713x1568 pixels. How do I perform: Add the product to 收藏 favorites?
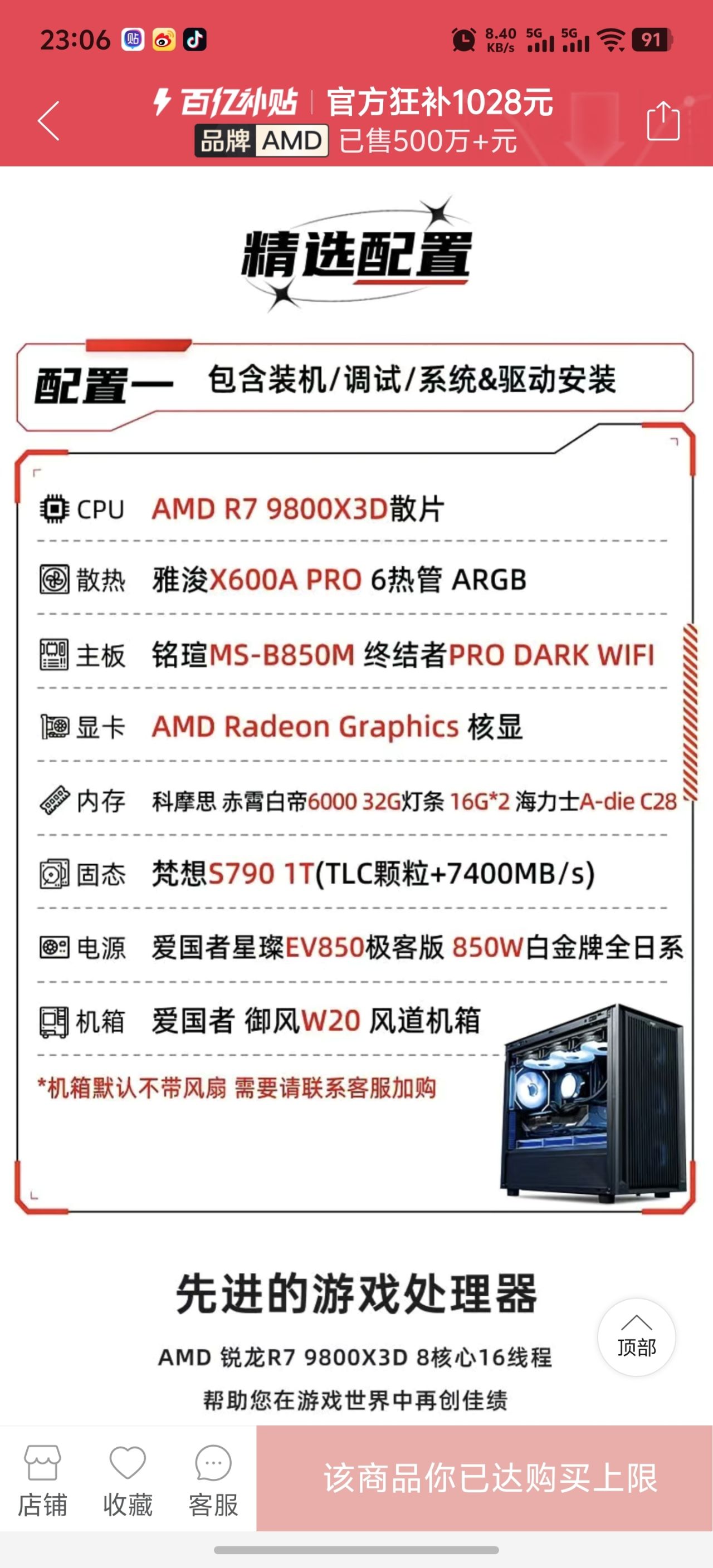(128, 1481)
